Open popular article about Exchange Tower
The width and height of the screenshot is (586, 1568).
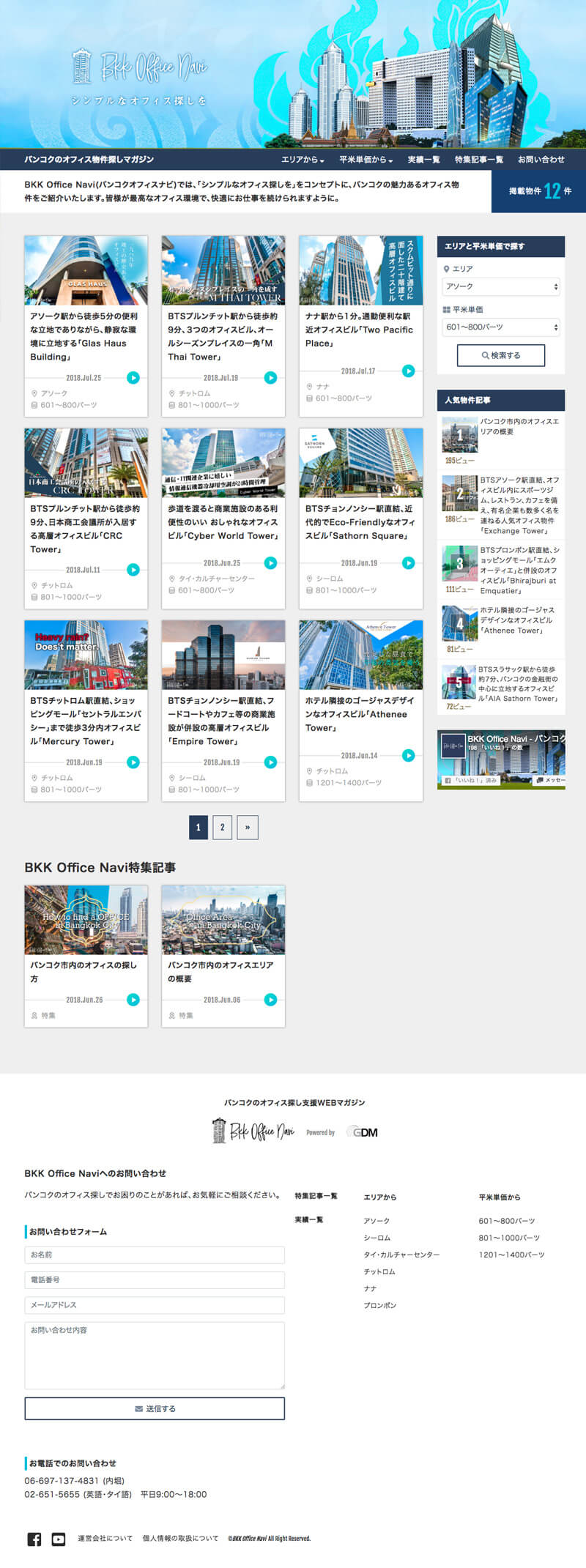pos(519,505)
